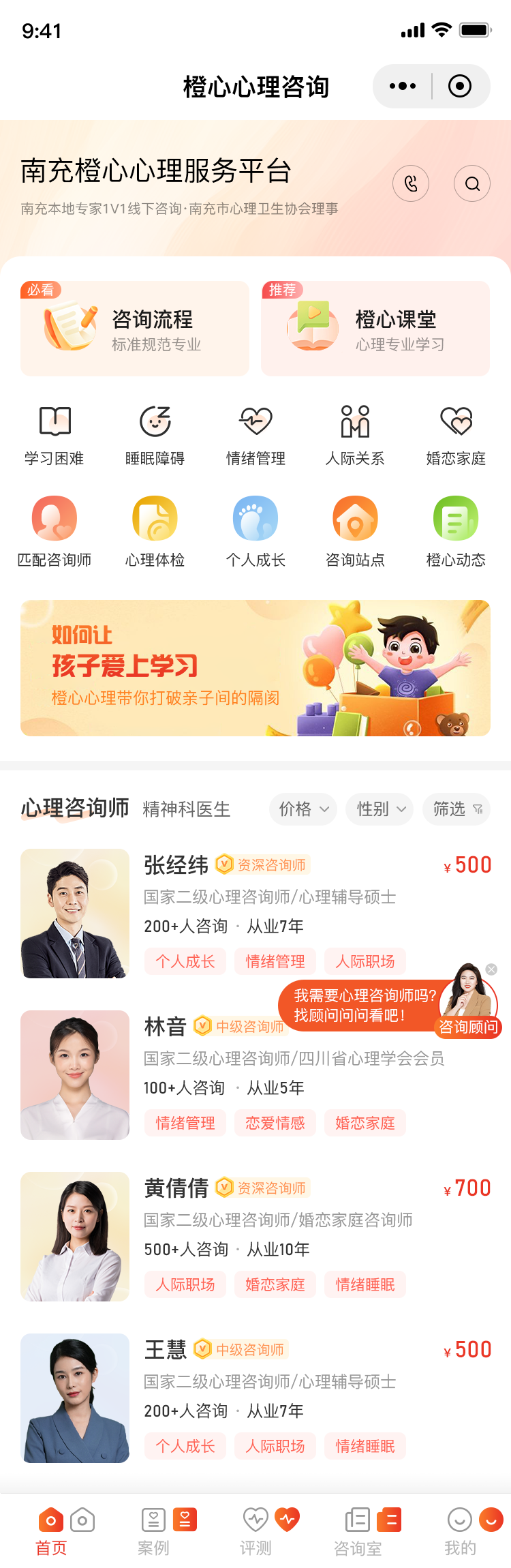The height and width of the screenshot is (1568, 511).
Task: Open the 橙心课堂 card
Action: 375,329
